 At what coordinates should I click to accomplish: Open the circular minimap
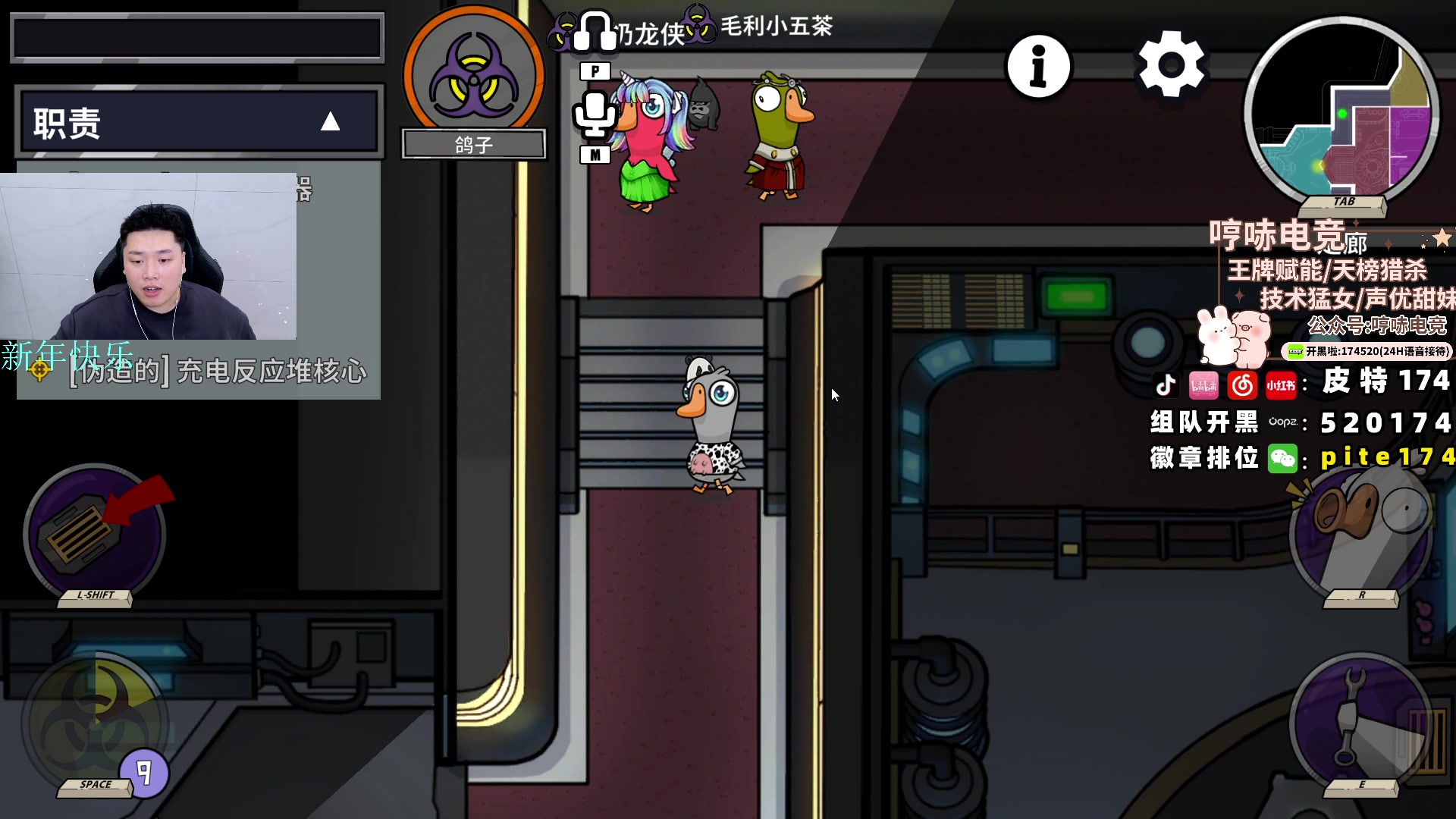click(x=1342, y=114)
